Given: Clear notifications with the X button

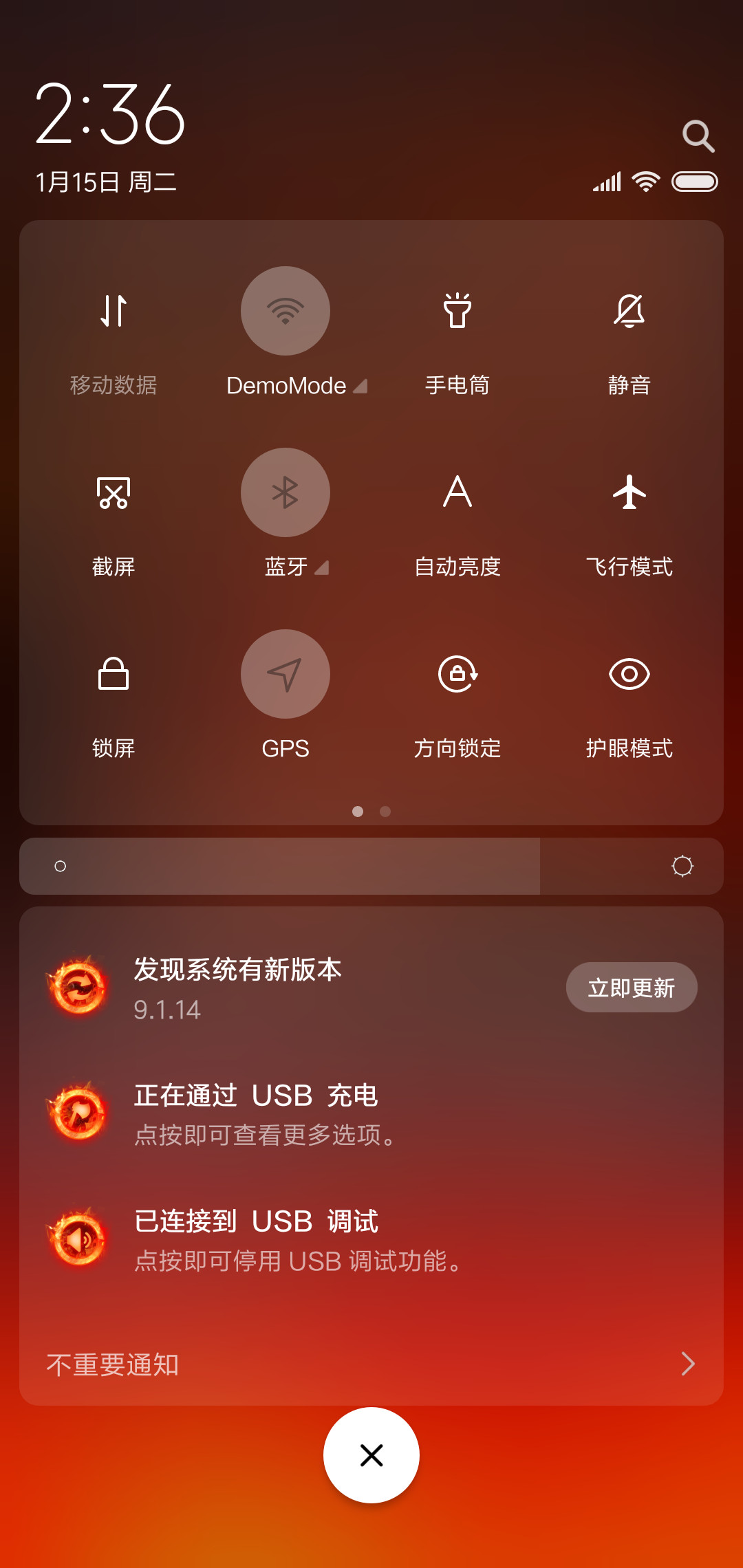Looking at the screenshot, I should (x=371, y=1455).
